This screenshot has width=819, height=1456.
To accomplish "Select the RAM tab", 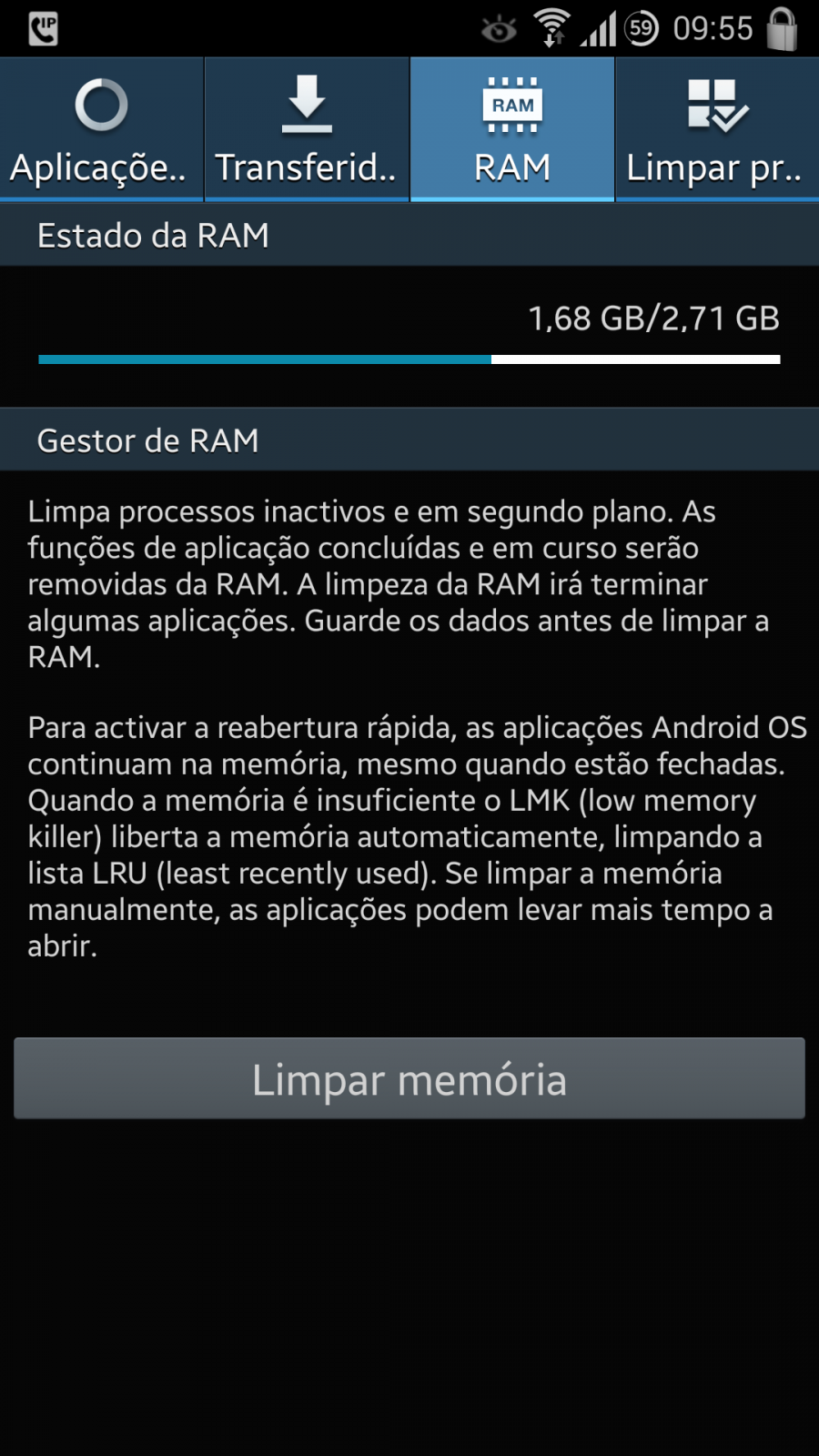I will click(512, 129).
